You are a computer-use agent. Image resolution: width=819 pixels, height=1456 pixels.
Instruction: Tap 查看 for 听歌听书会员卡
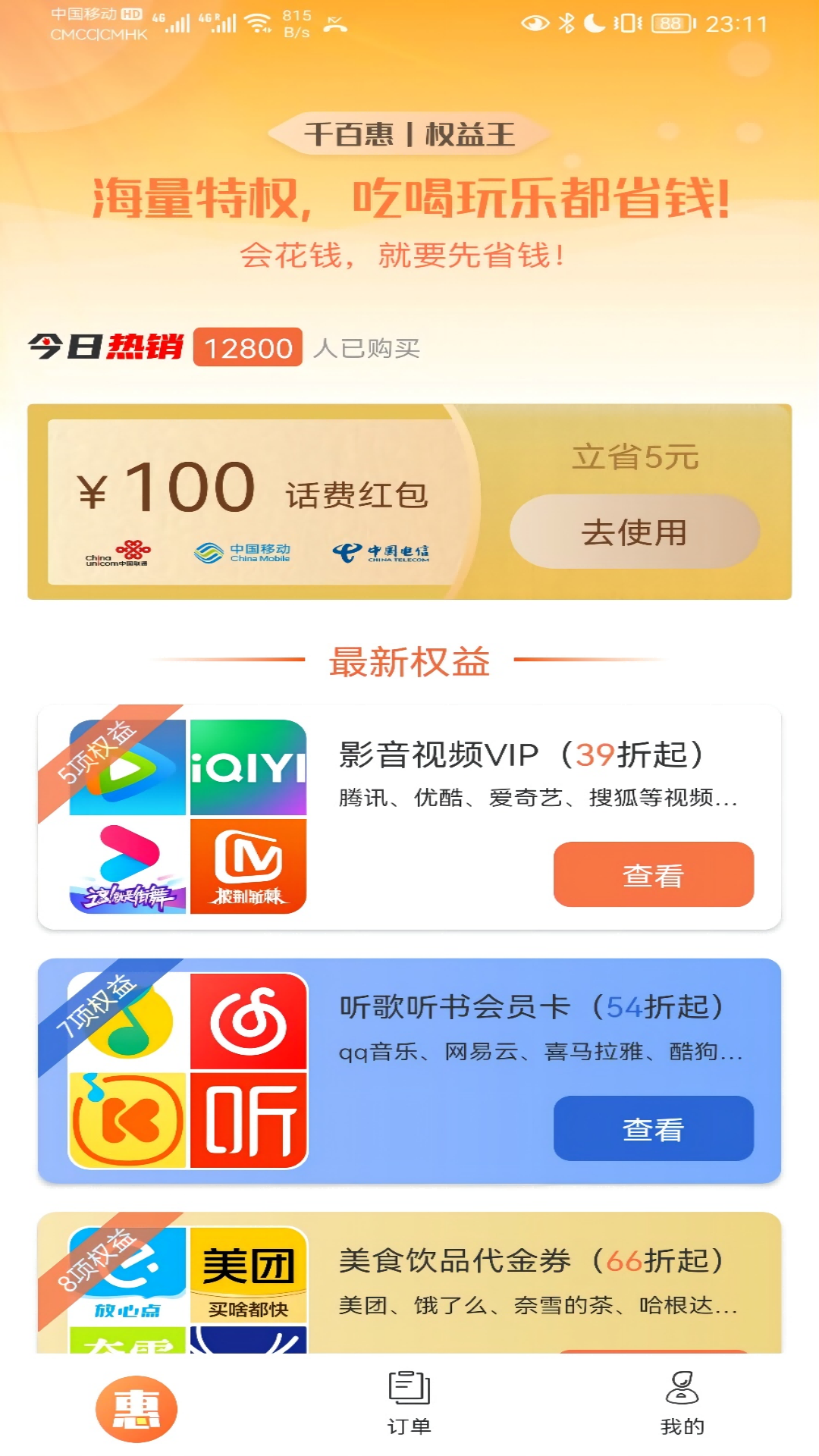click(653, 1128)
